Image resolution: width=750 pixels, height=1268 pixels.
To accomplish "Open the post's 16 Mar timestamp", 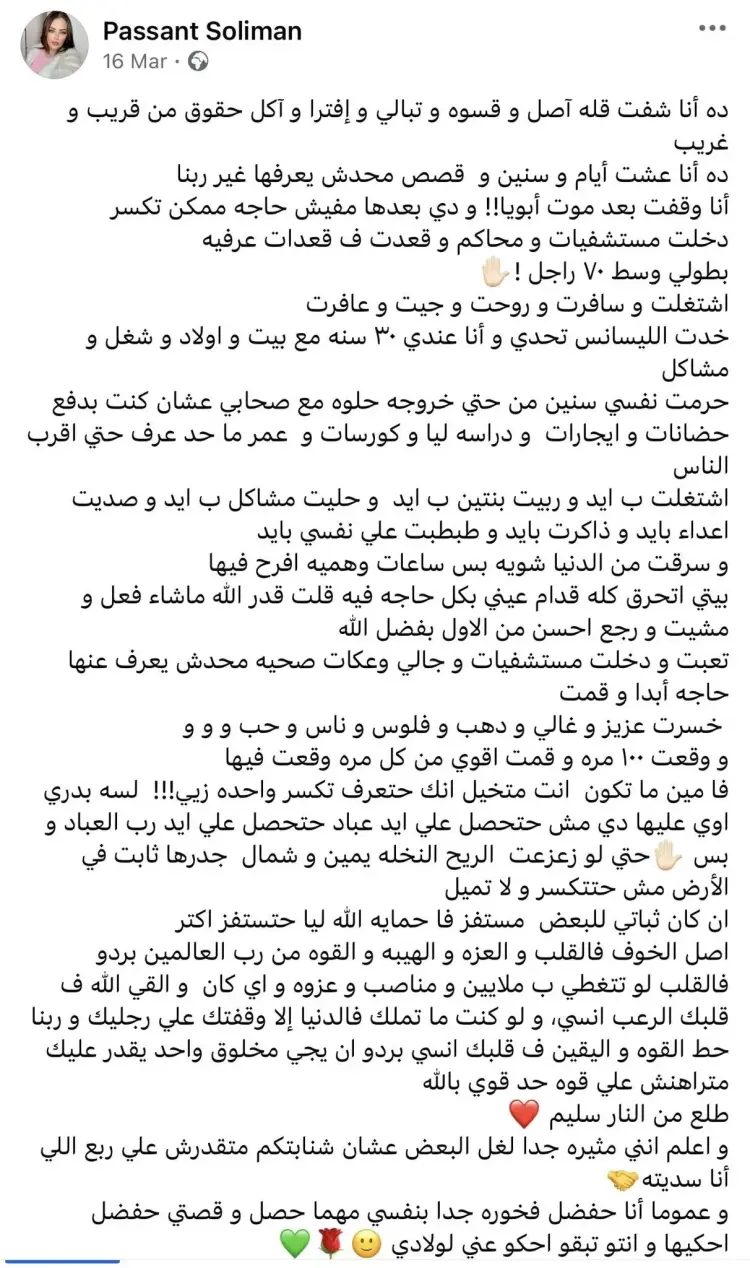I will (x=134, y=61).
